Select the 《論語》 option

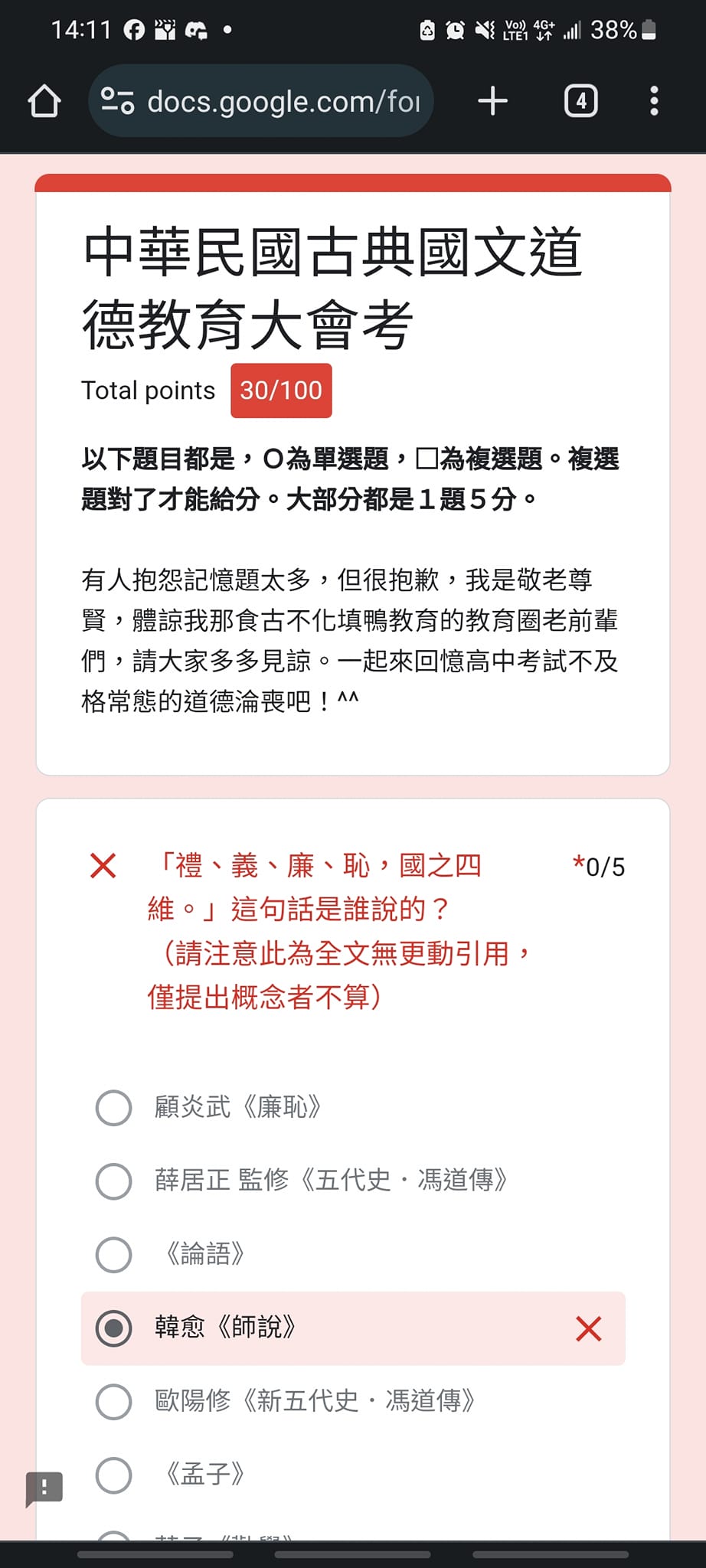pos(353,1254)
